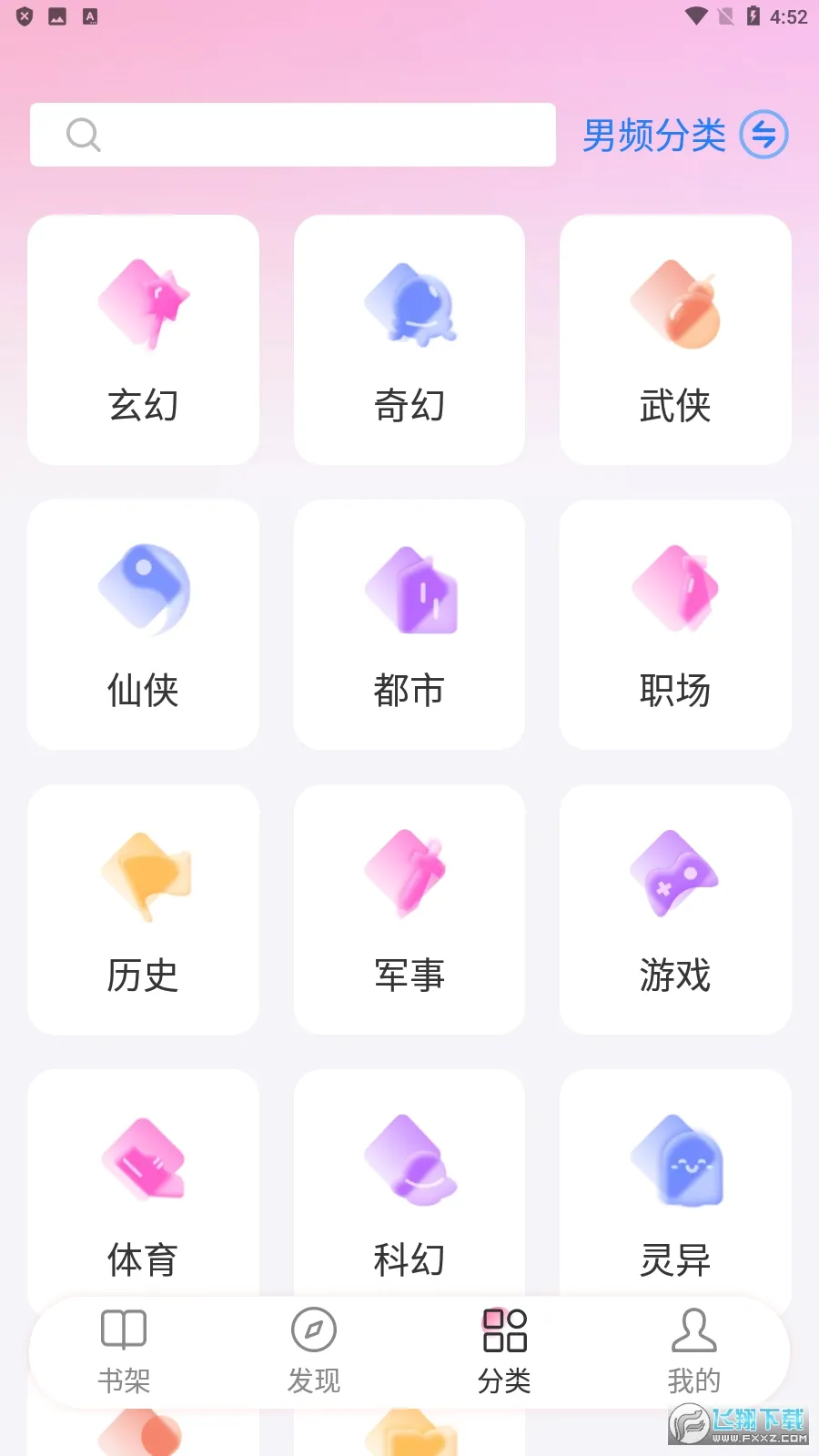This screenshot has width=819, height=1456.
Task: Select the 职场 category card
Action: [675, 624]
